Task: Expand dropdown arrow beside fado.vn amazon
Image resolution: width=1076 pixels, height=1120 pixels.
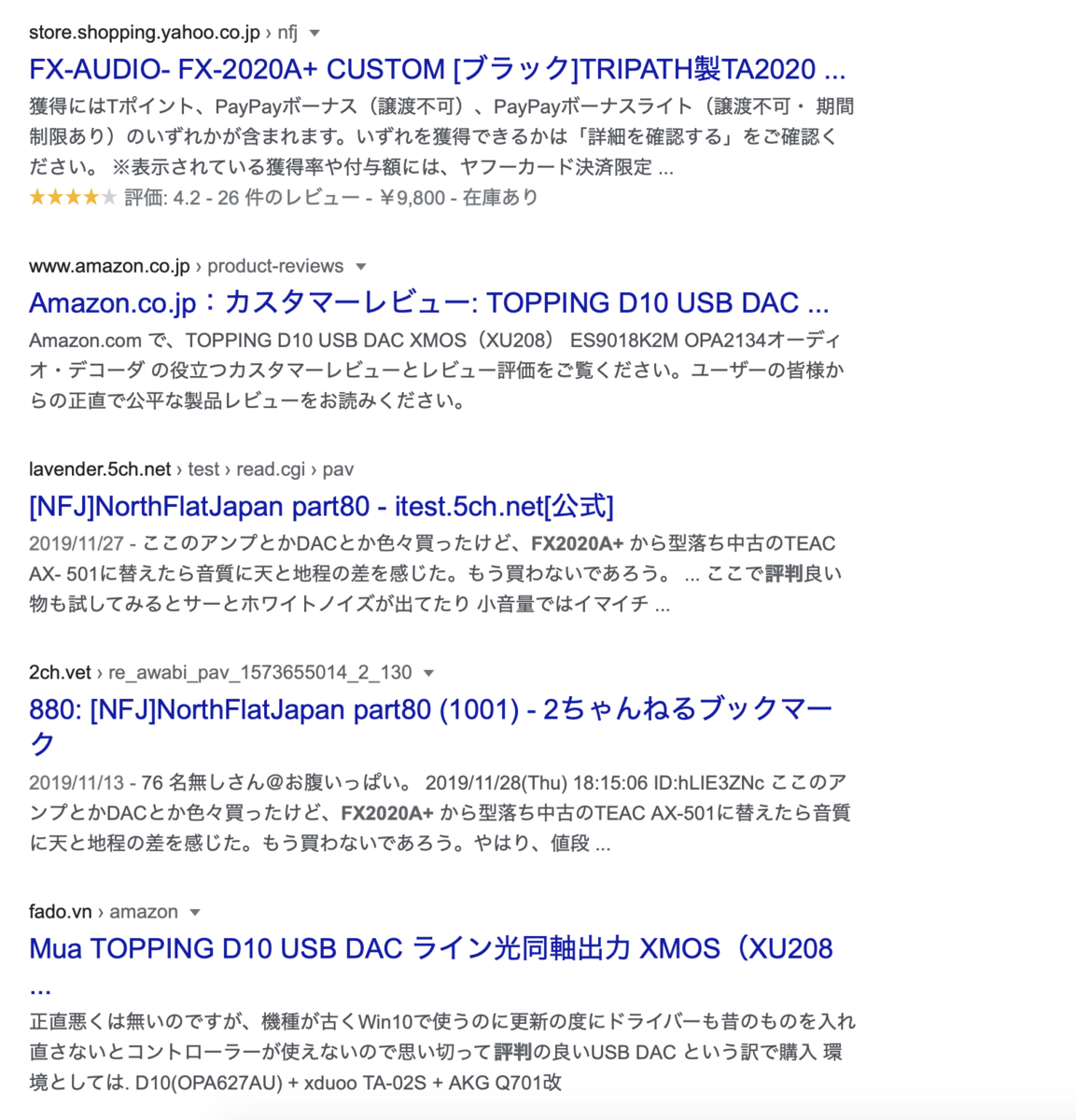Action: coord(195,913)
